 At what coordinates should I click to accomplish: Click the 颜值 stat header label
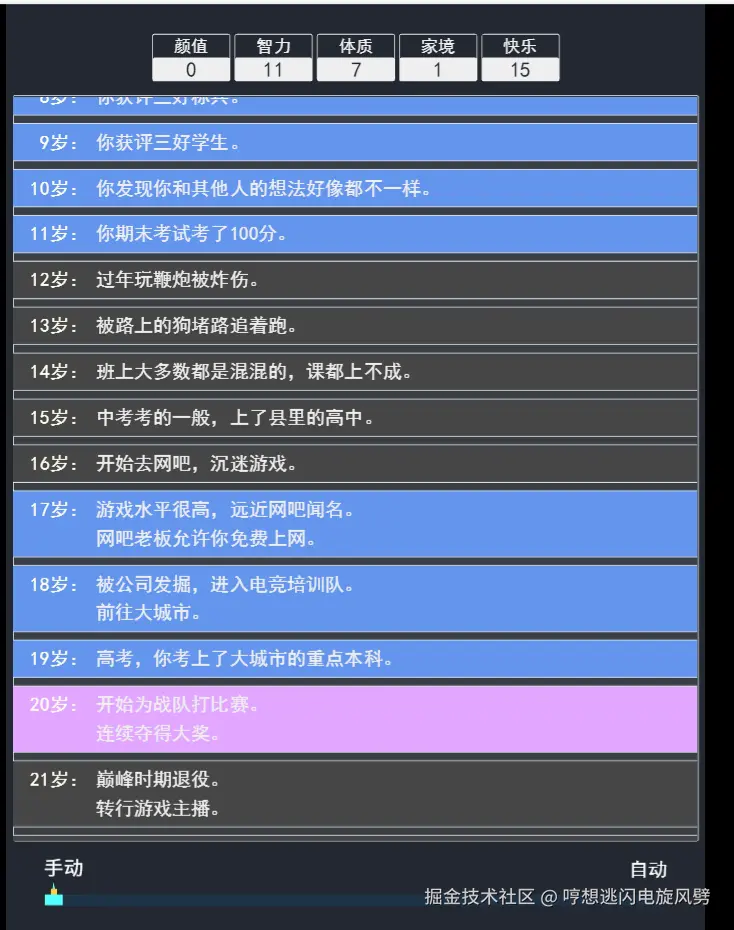click(190, 45)
